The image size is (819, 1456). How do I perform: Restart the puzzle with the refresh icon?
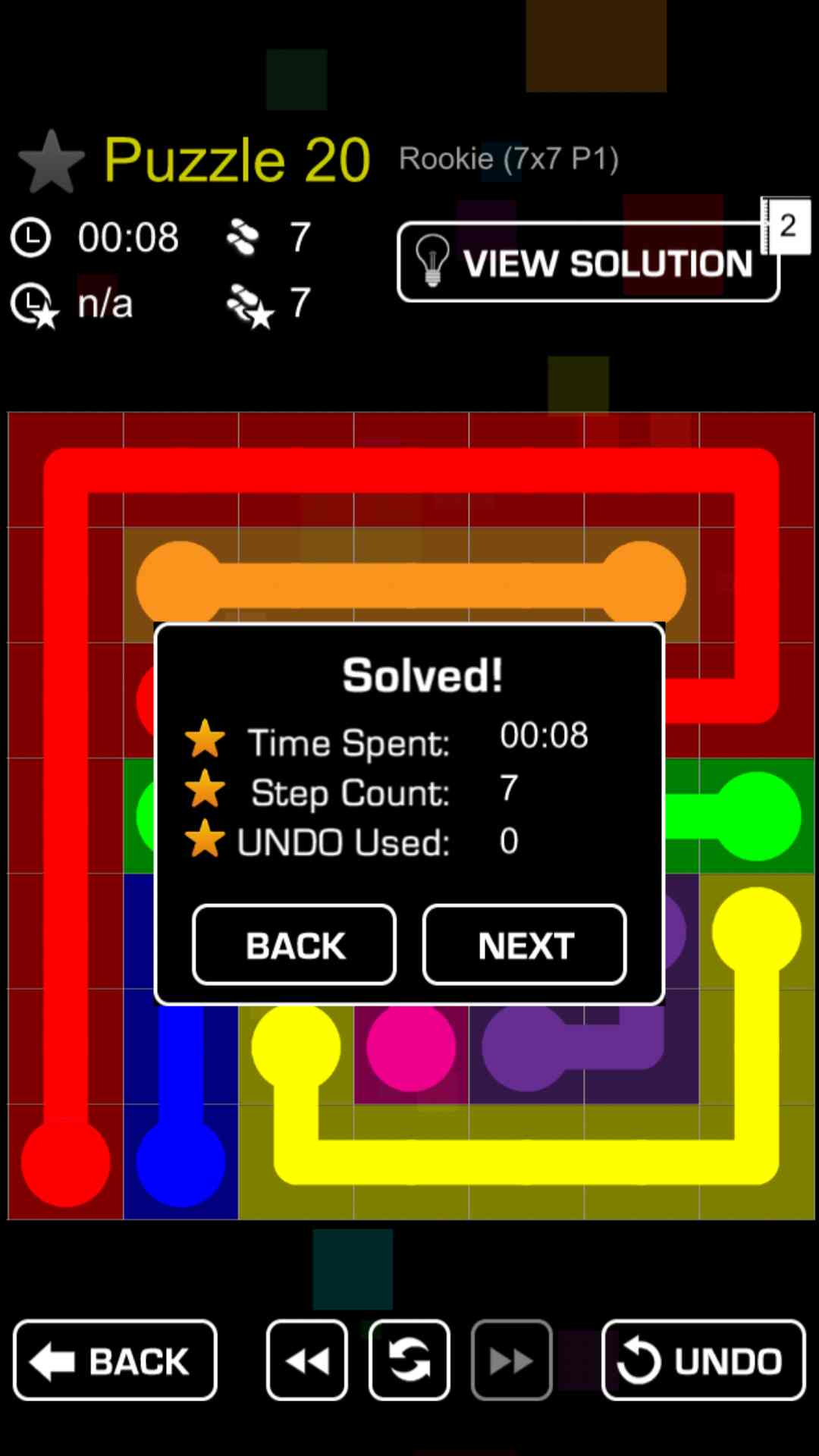(409, 1360)
